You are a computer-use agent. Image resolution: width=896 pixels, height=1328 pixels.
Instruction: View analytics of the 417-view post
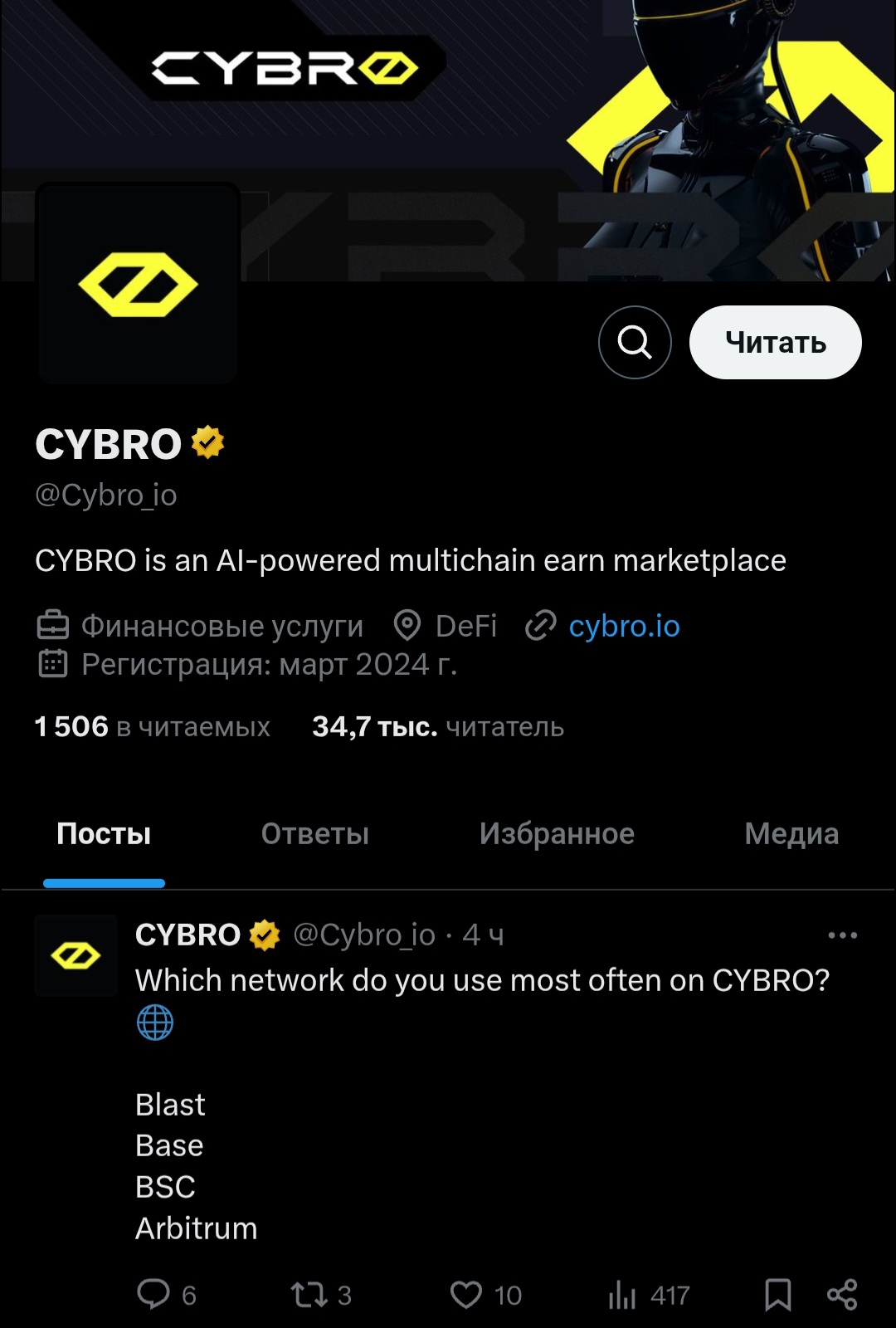pos(622,1294)
